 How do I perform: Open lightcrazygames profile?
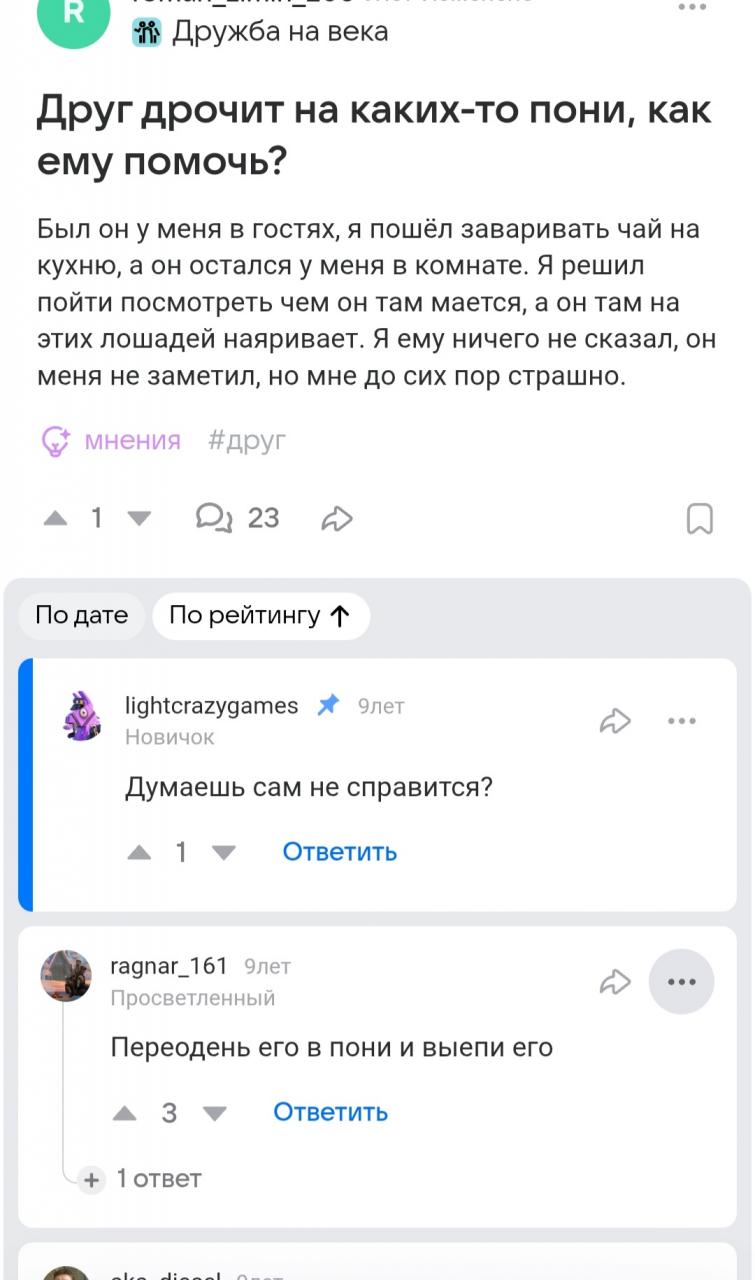(211, 706)
